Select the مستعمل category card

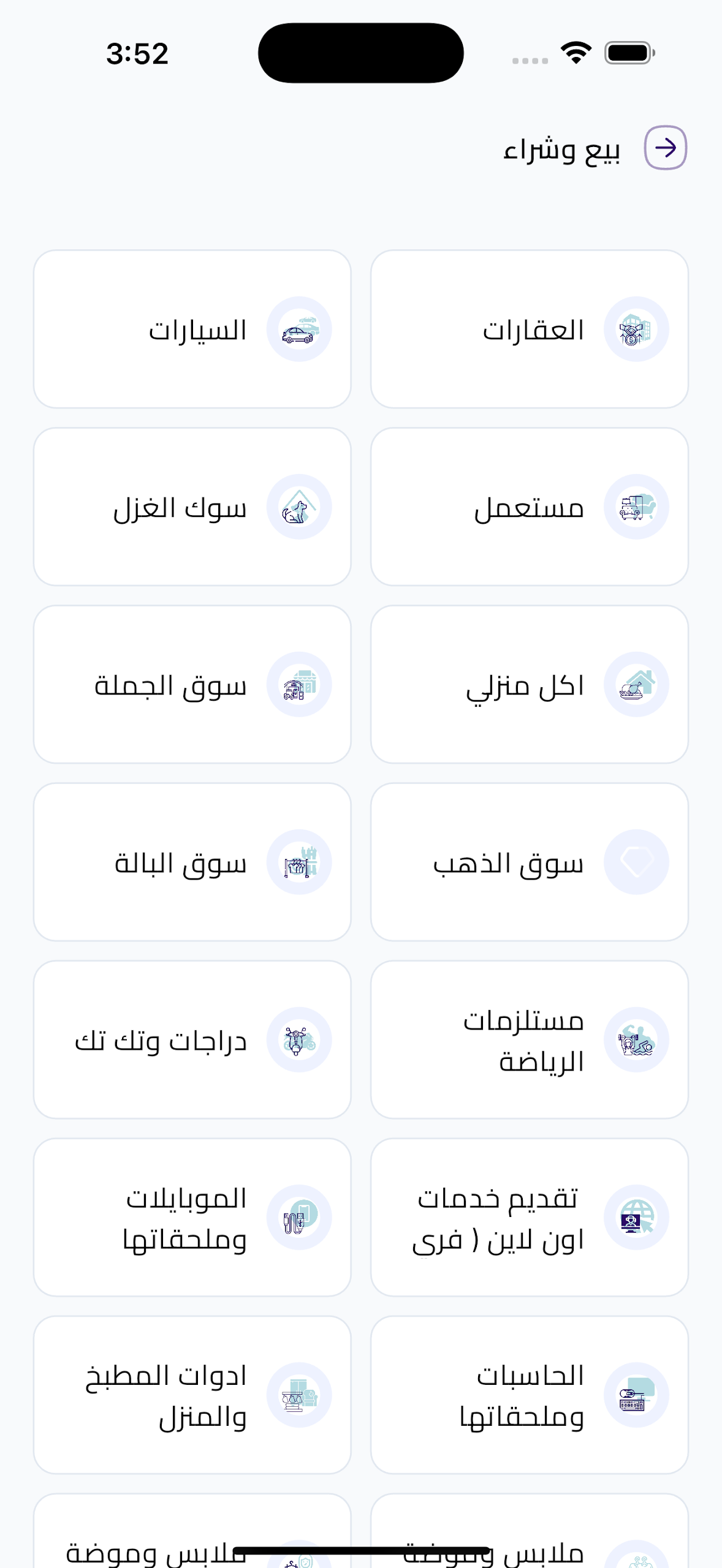[530, 507]
